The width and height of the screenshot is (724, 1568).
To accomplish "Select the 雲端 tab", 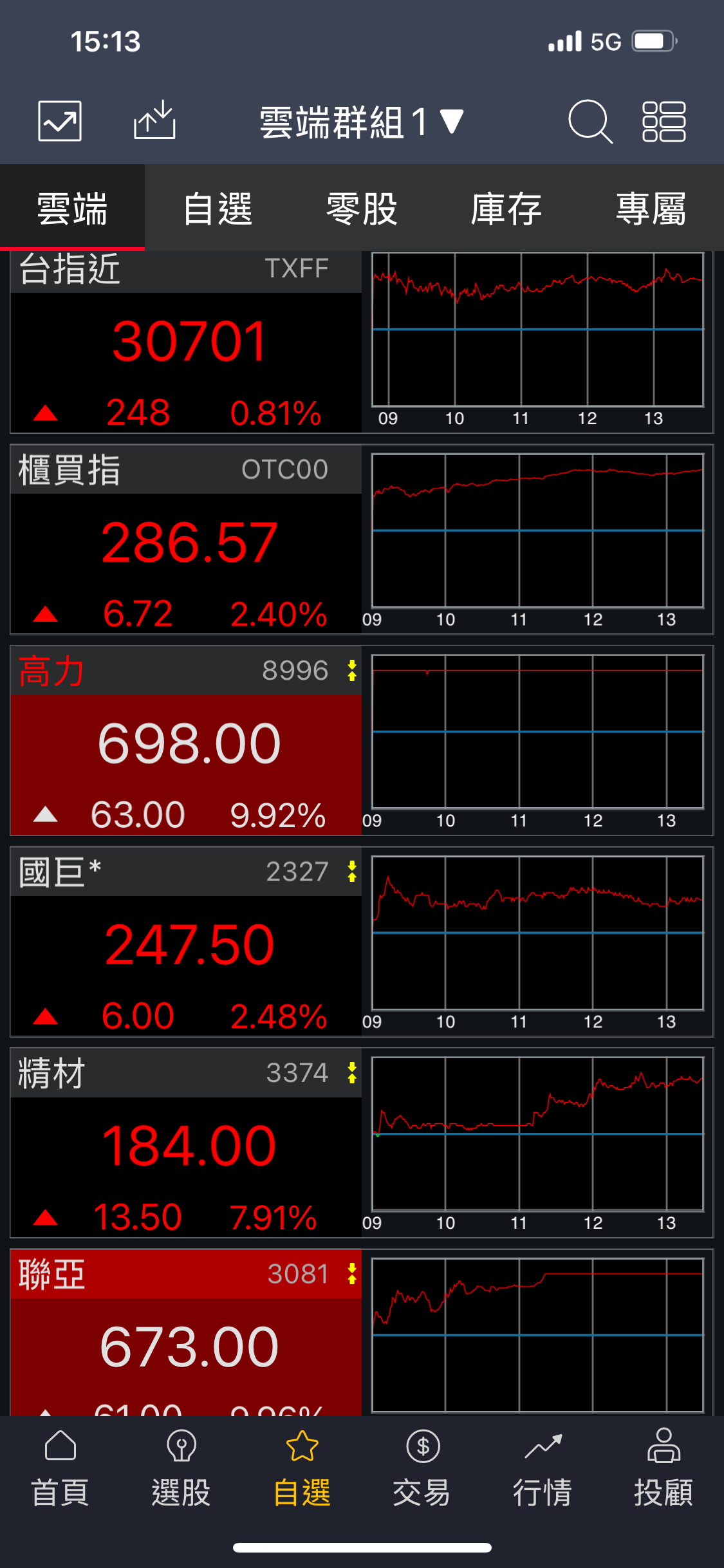I will click(72, 209).
